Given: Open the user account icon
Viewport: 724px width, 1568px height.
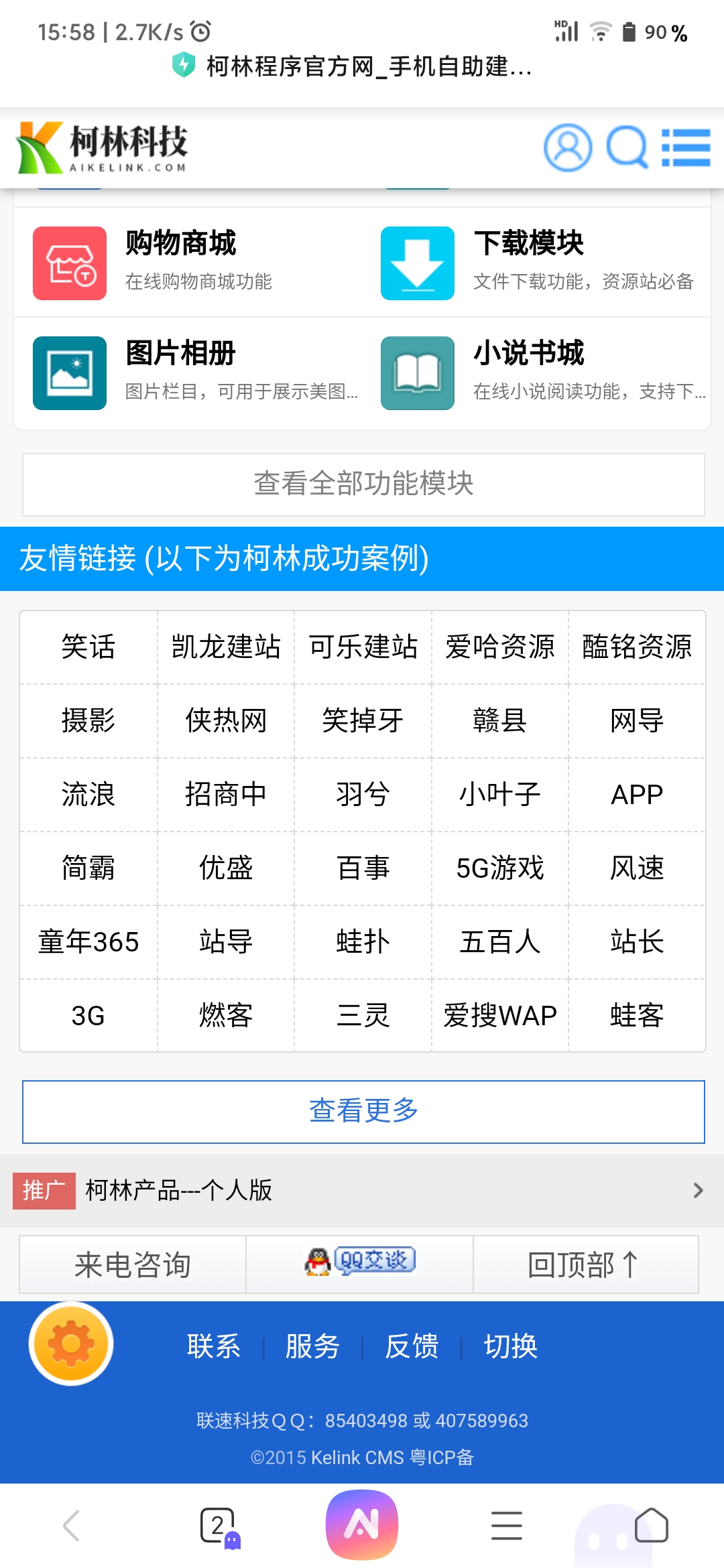Looking at the screenshot, I should [568, 147].
